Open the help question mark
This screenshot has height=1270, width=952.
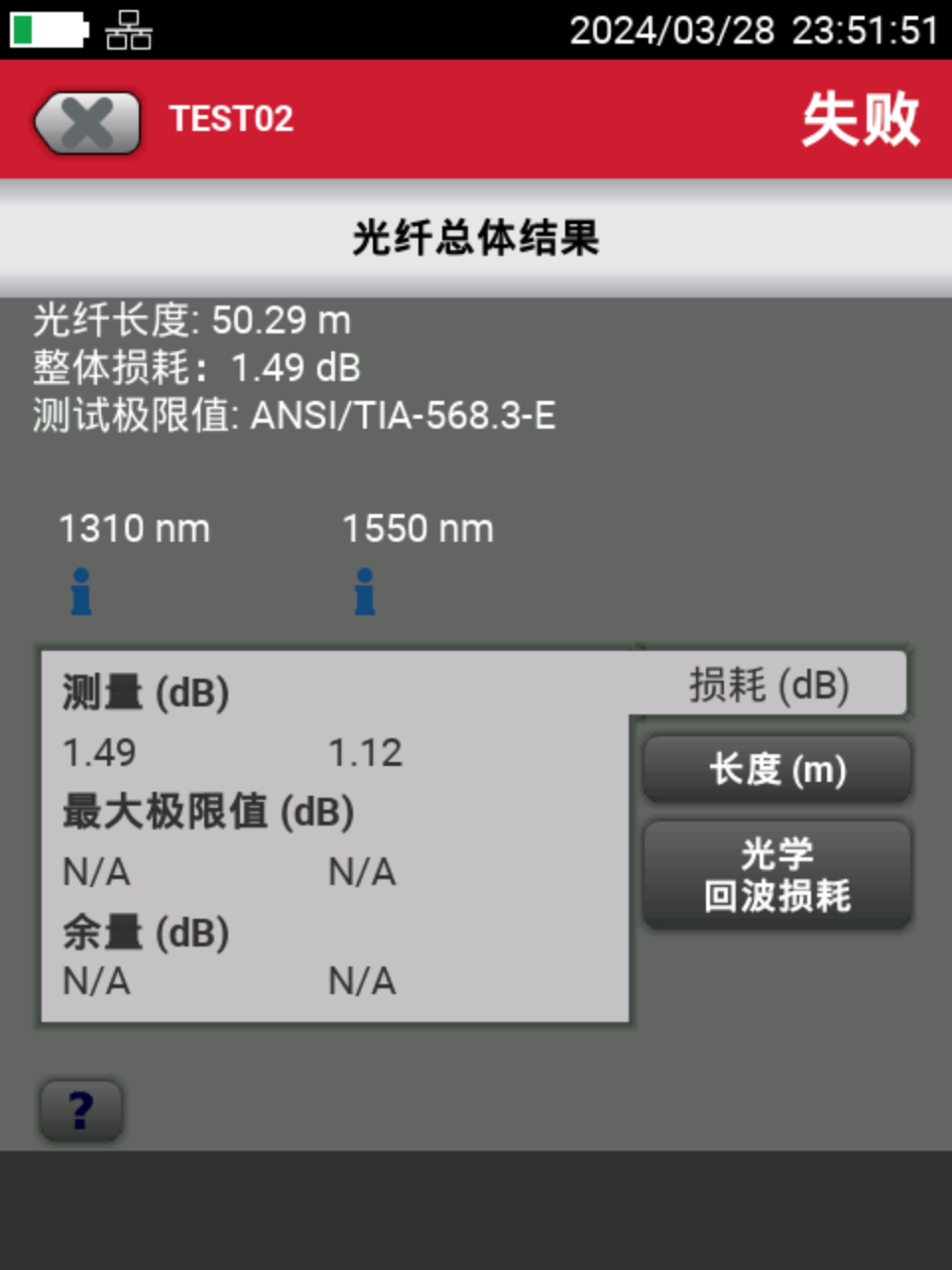coord(81,1110)
